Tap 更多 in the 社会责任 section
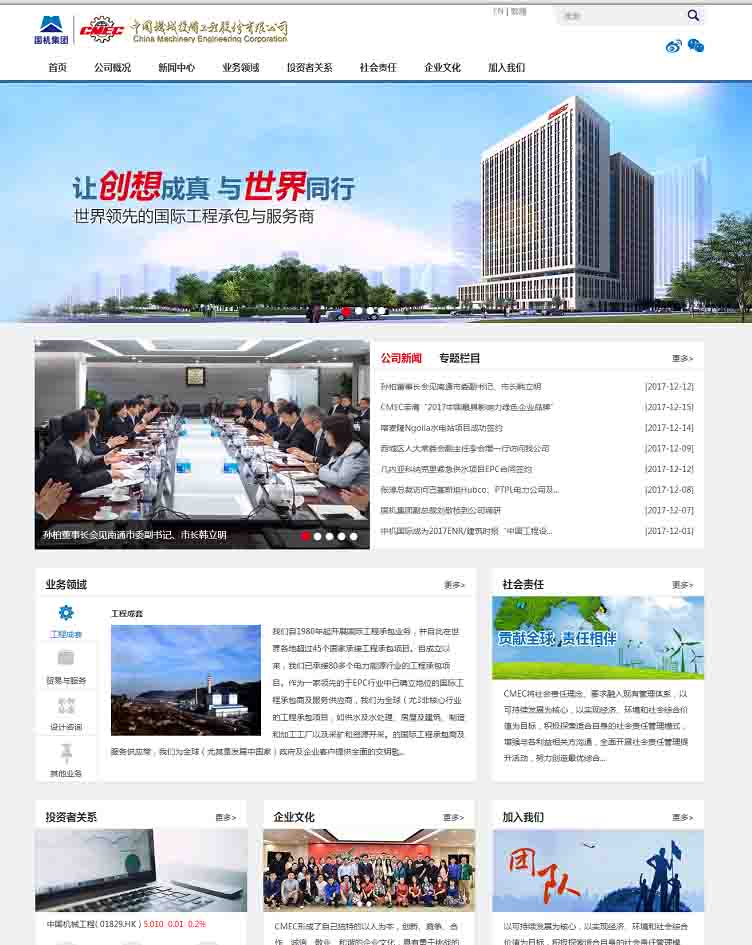Image resolution: width=752 pixels, height=945 pixels. (682, 585)
